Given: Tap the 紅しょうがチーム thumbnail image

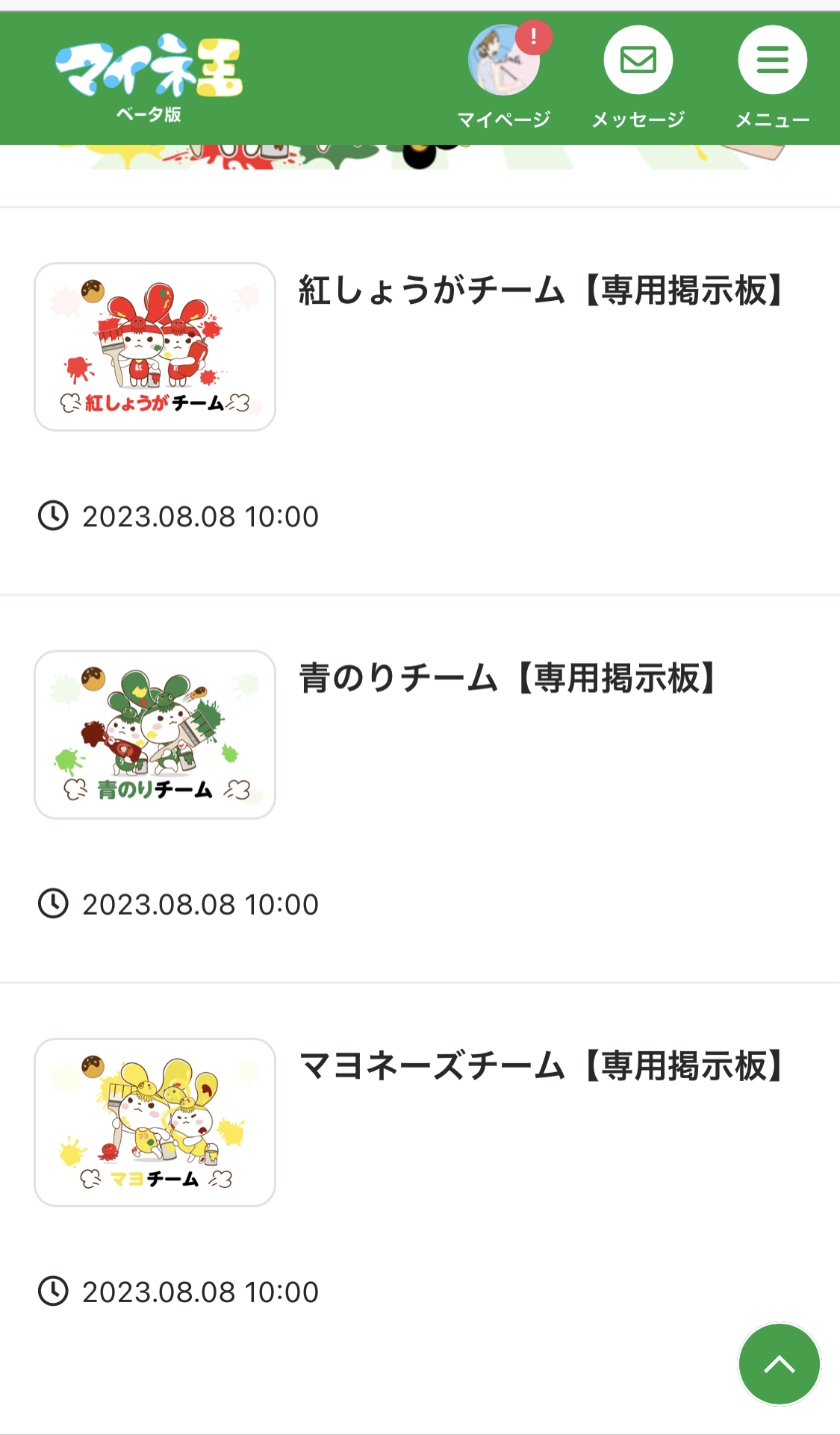Looking at the screenshot, I should tap(155, 346).
